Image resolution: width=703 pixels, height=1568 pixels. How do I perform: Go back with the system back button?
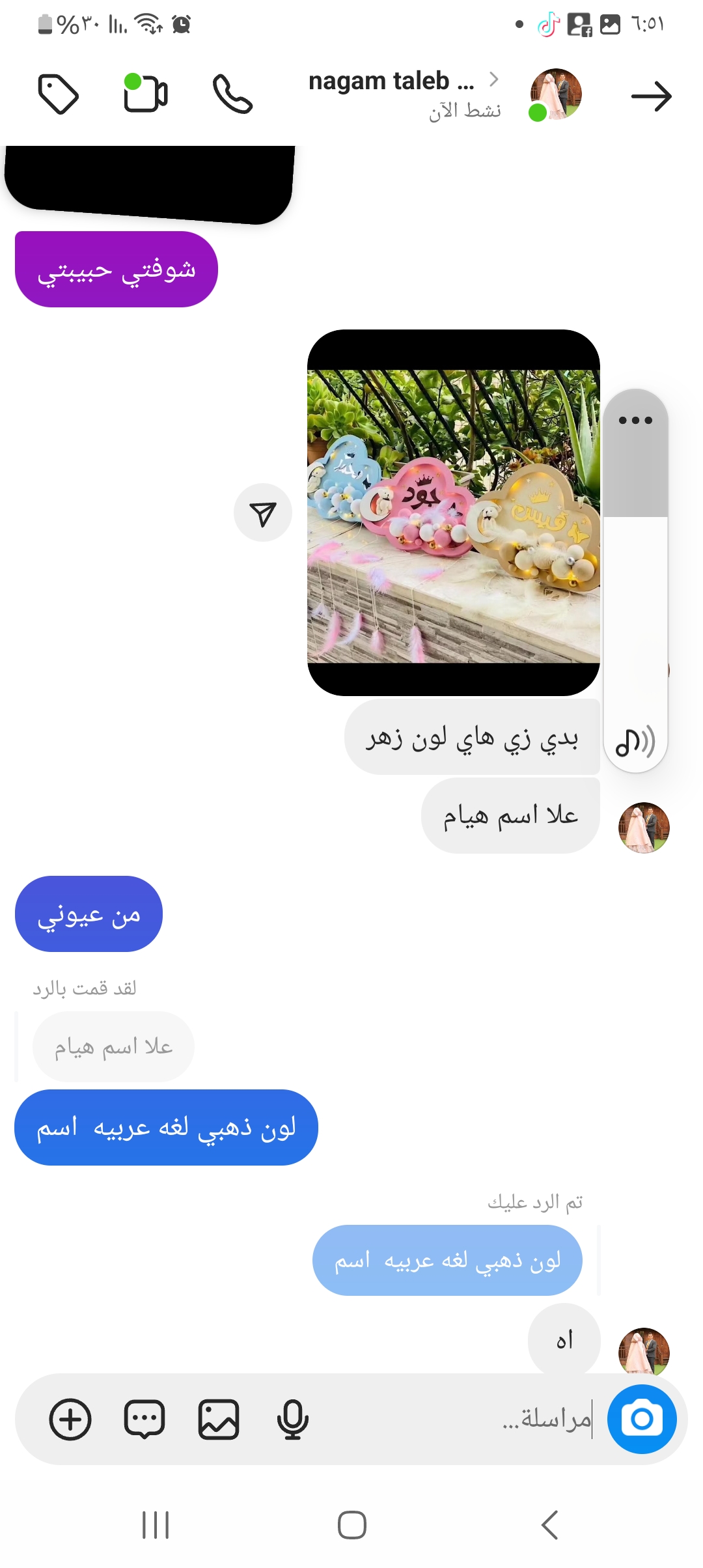point(550,1524)
